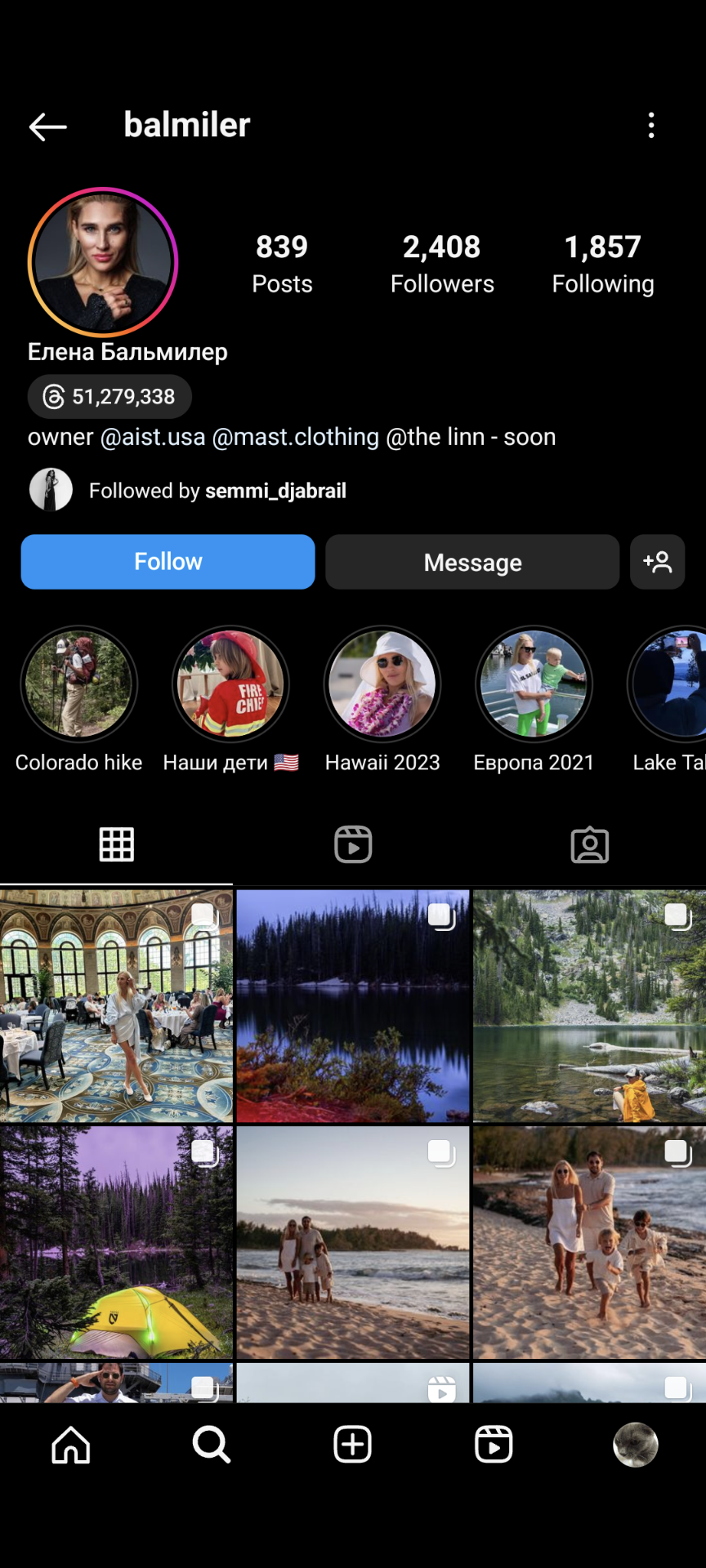706x1568 pixels.
Task: Switch to the tagged photos tab
Action: [x=590, y=844]
